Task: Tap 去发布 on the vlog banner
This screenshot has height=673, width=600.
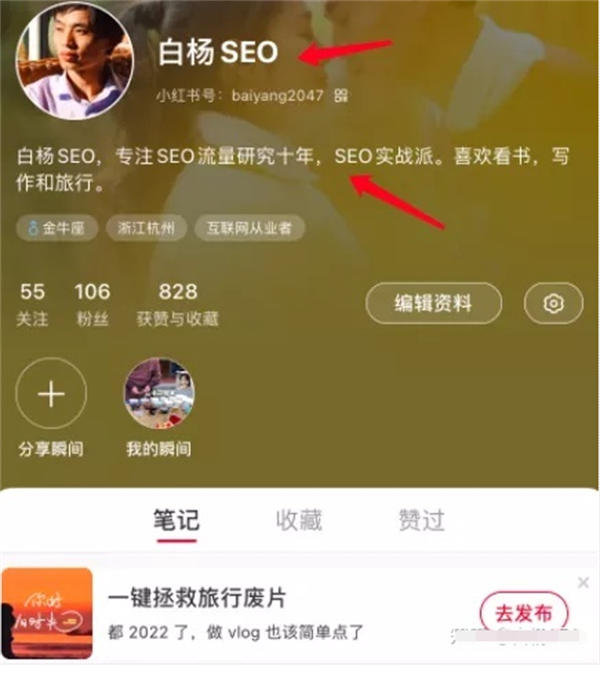Action: pyautogui.click(x=523, y=612)
